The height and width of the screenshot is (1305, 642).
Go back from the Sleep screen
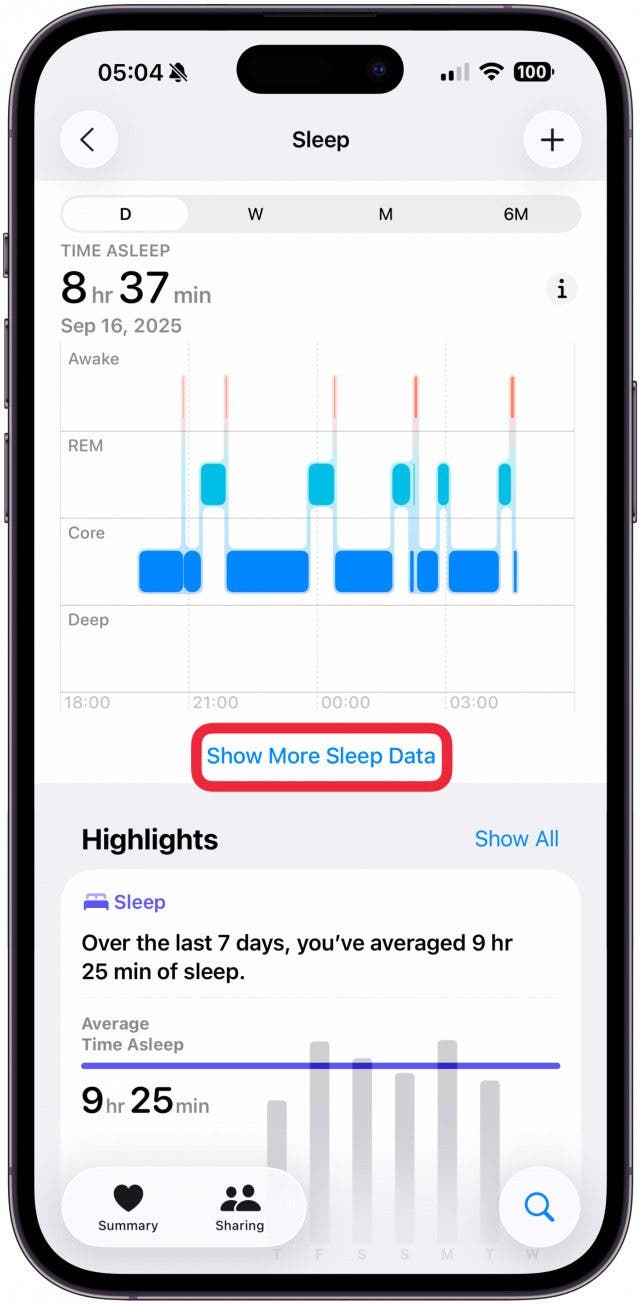pos(88,140)
